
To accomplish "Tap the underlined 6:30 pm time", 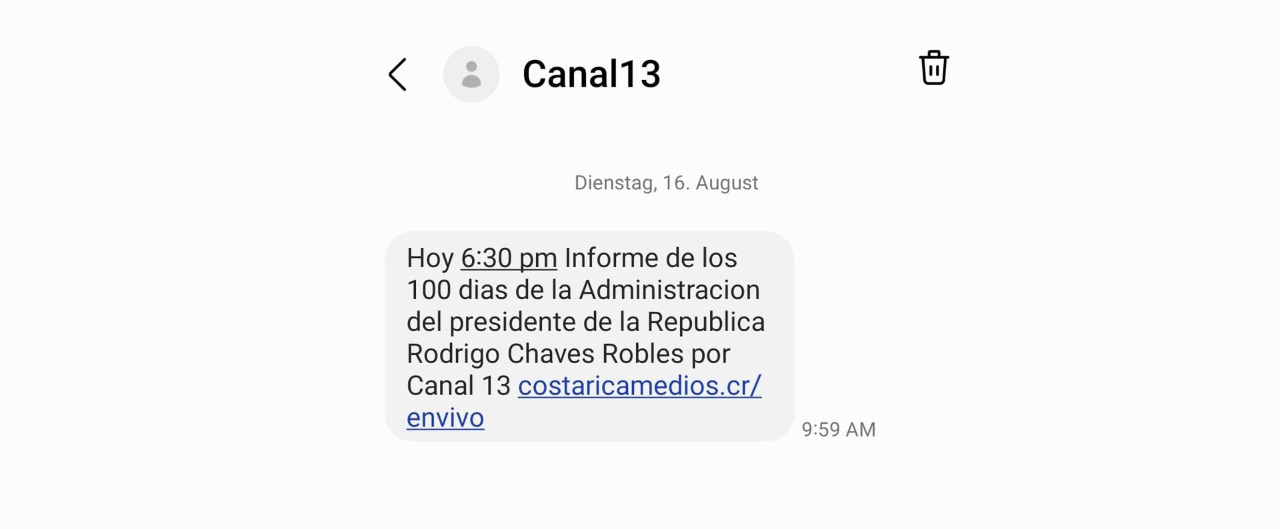I will tap(508, 258).
